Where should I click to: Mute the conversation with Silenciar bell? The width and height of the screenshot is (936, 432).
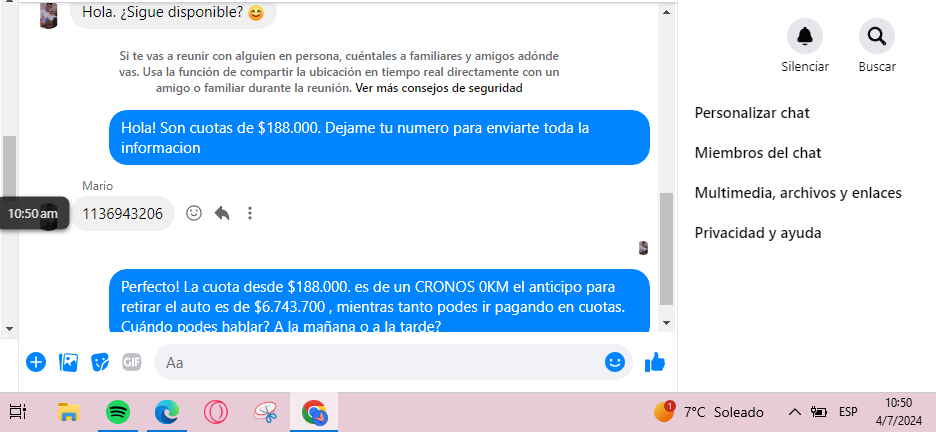pyautogui.click(x=804, y=37)
